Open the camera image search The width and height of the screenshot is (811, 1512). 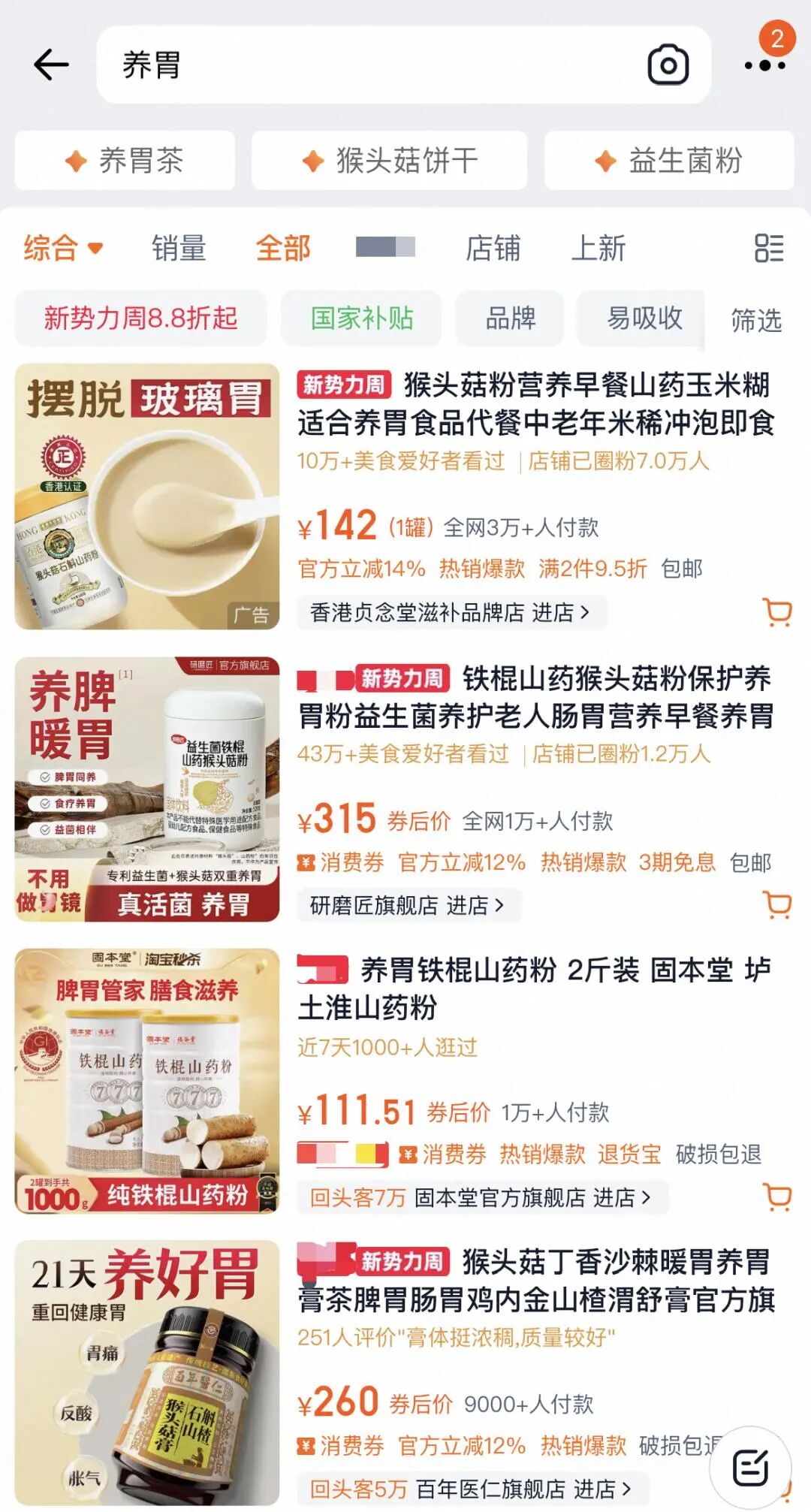tap(665, 66)
